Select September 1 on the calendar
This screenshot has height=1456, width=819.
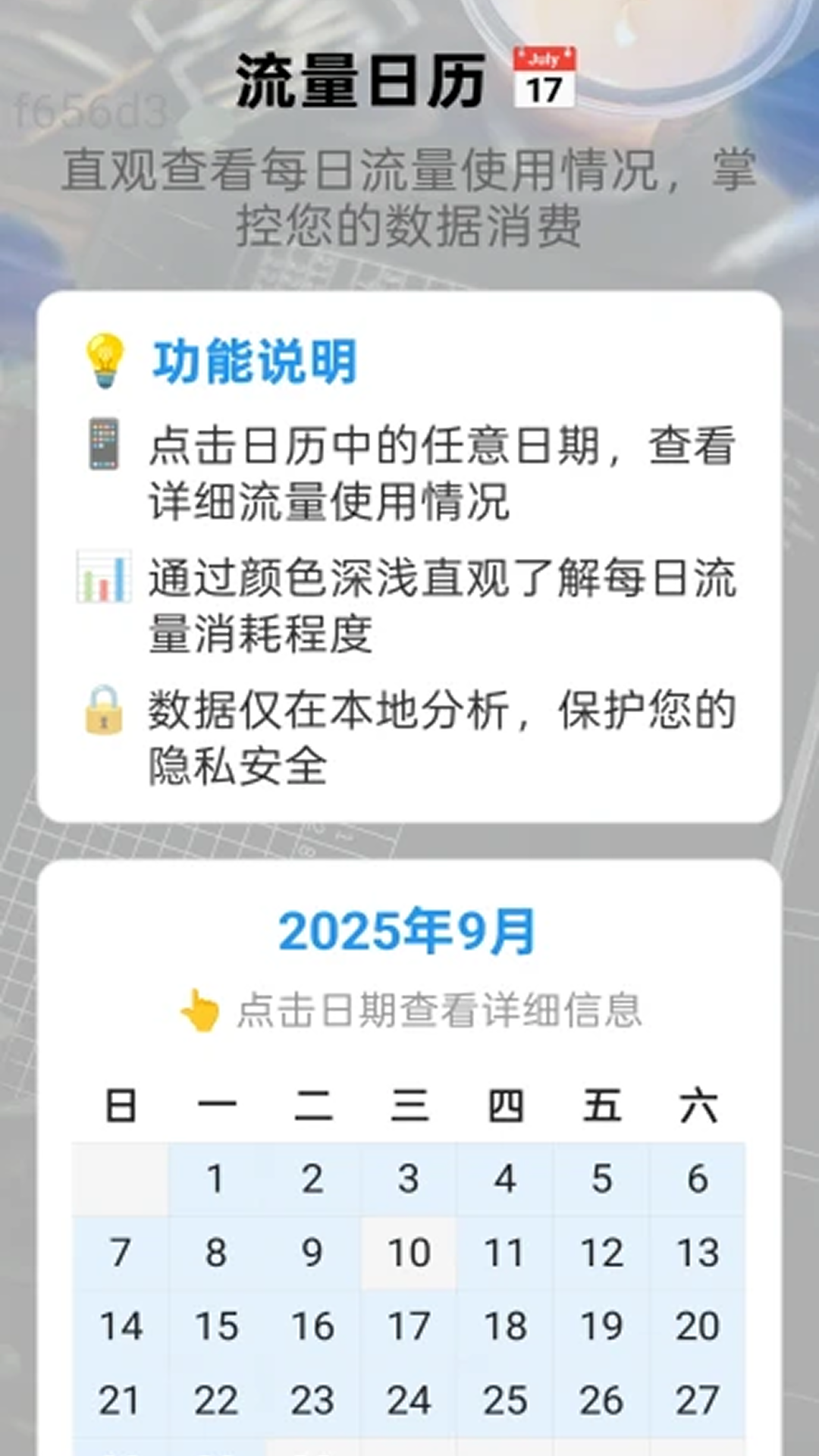point(216,1176)
